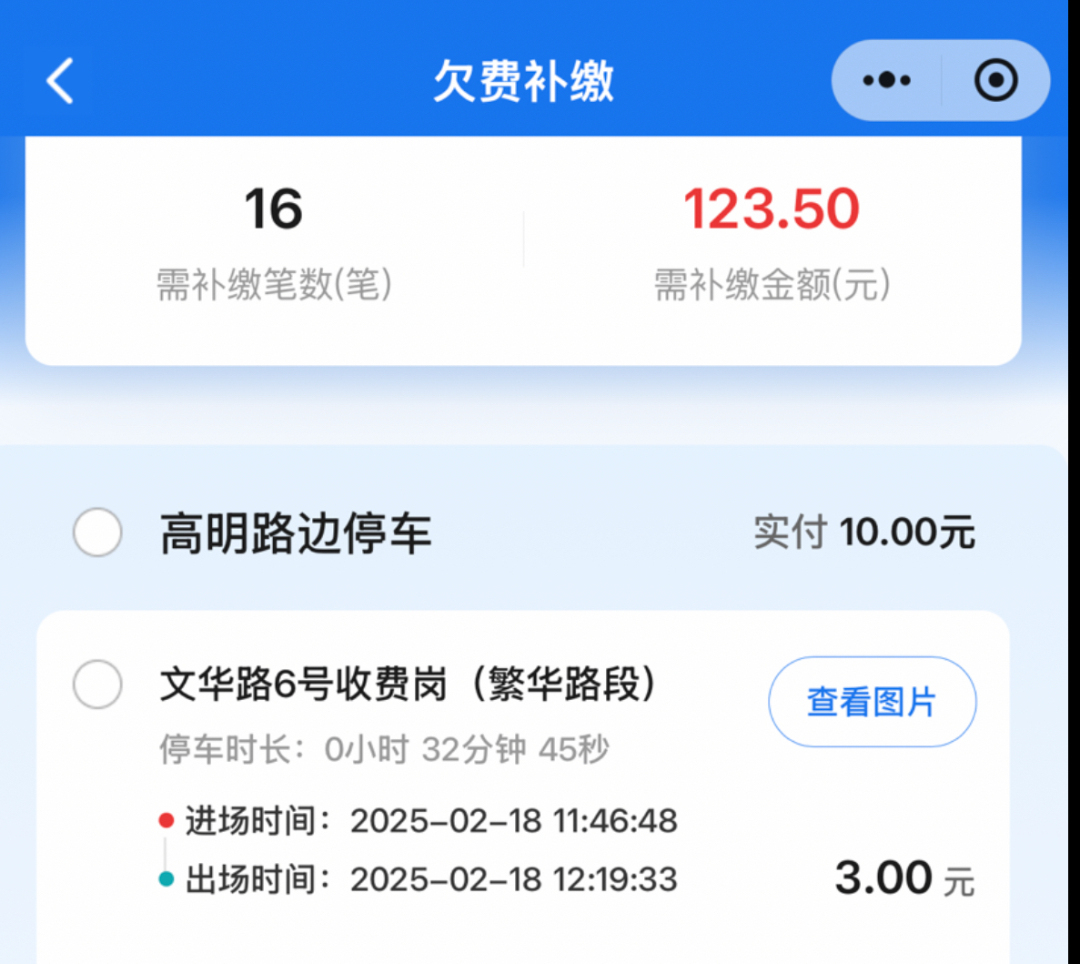
Task: Tap 查看图片 for 文华路6号收费岗
Action: (x=871, y=702)
